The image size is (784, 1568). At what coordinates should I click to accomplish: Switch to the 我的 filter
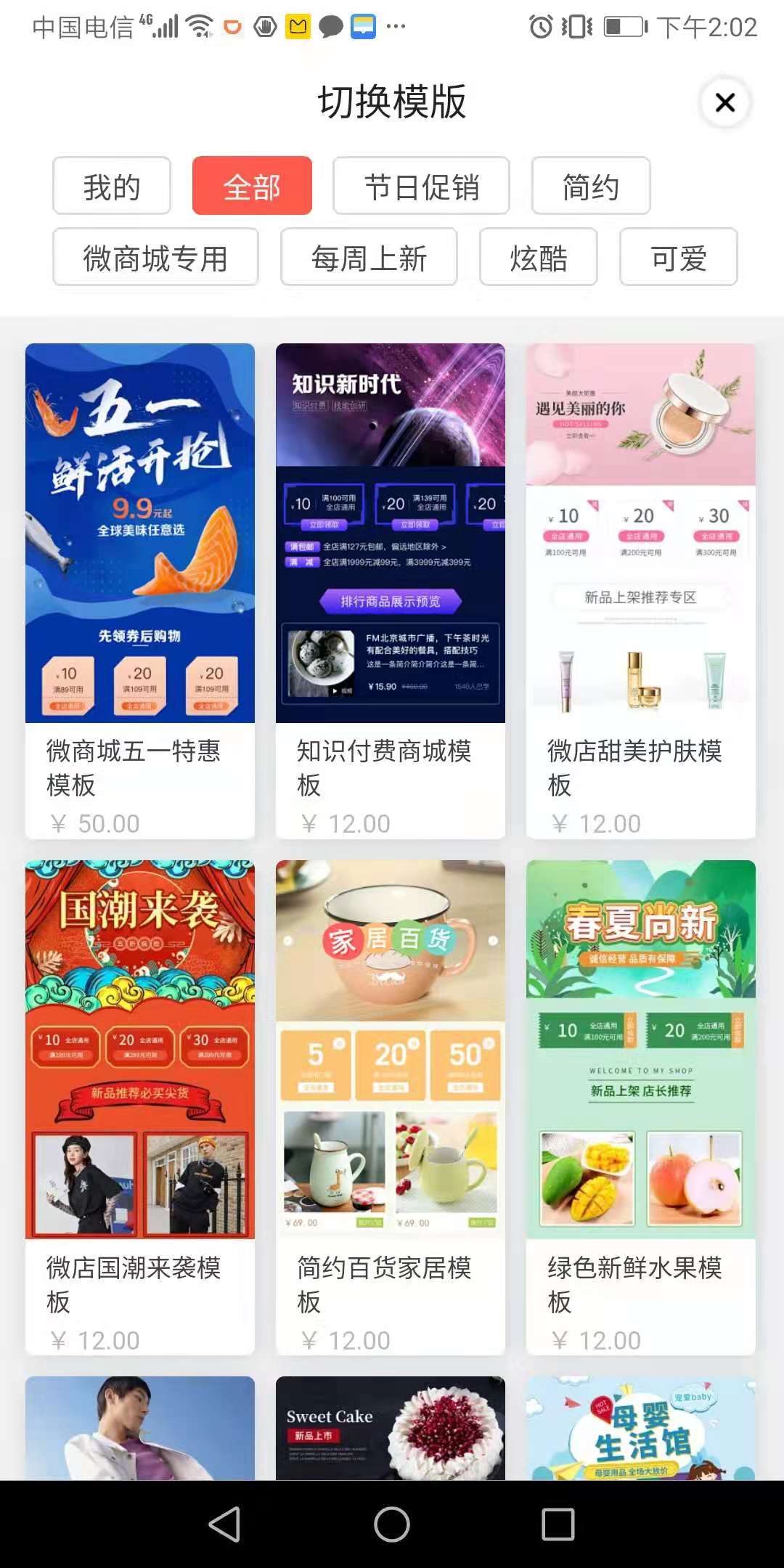click(112, 187)
